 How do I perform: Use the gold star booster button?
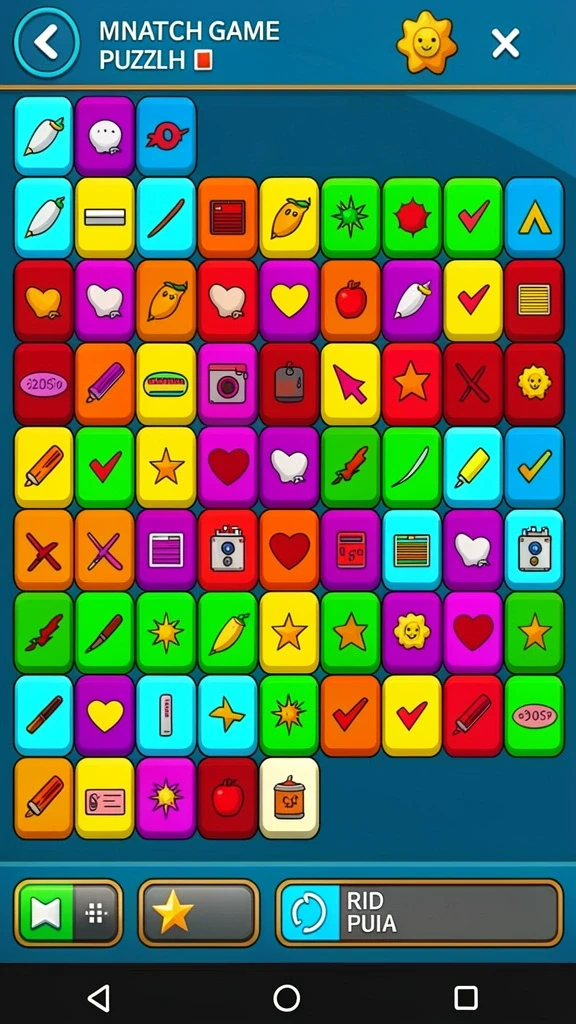pos(199,912)
